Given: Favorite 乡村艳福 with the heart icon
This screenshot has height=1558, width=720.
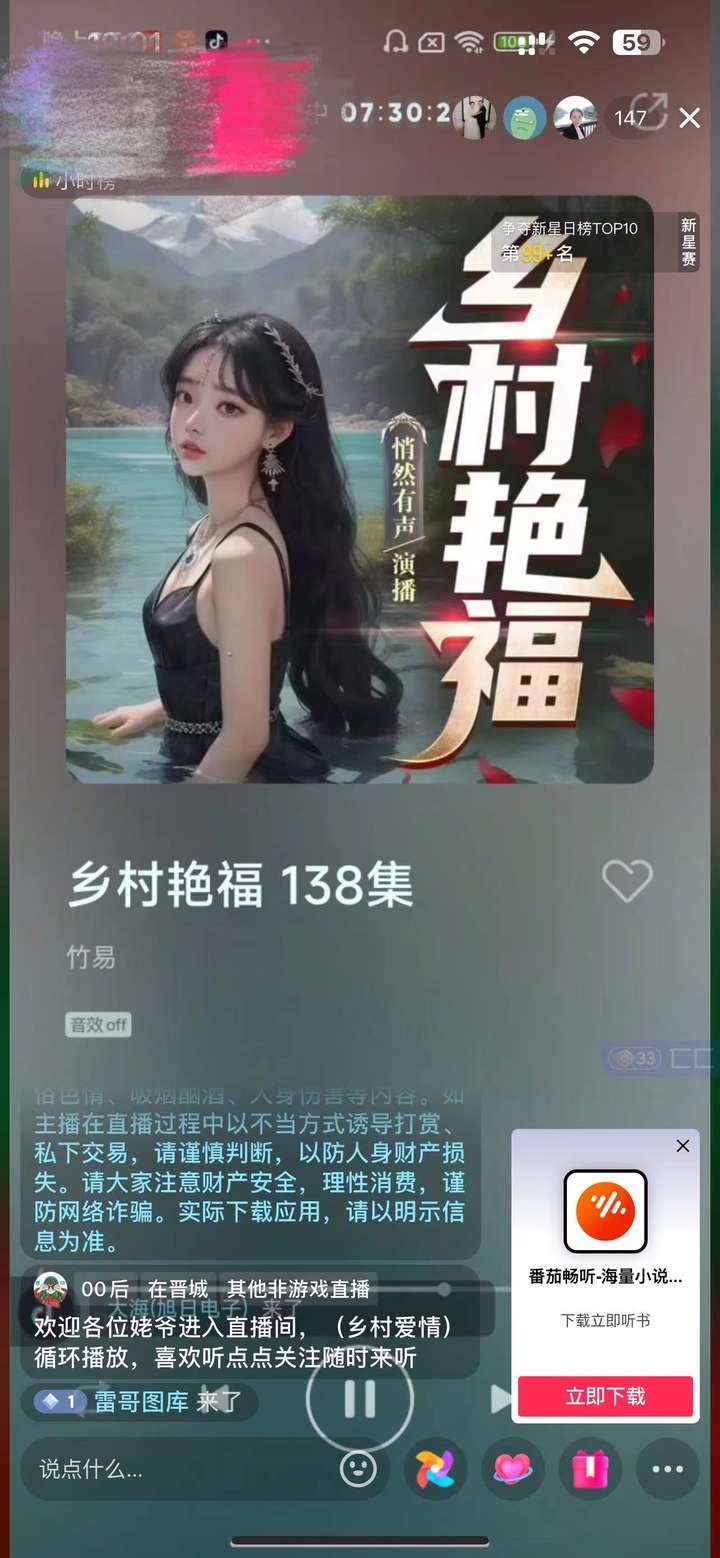Looking at the screenshot, I should click(627, 880).
